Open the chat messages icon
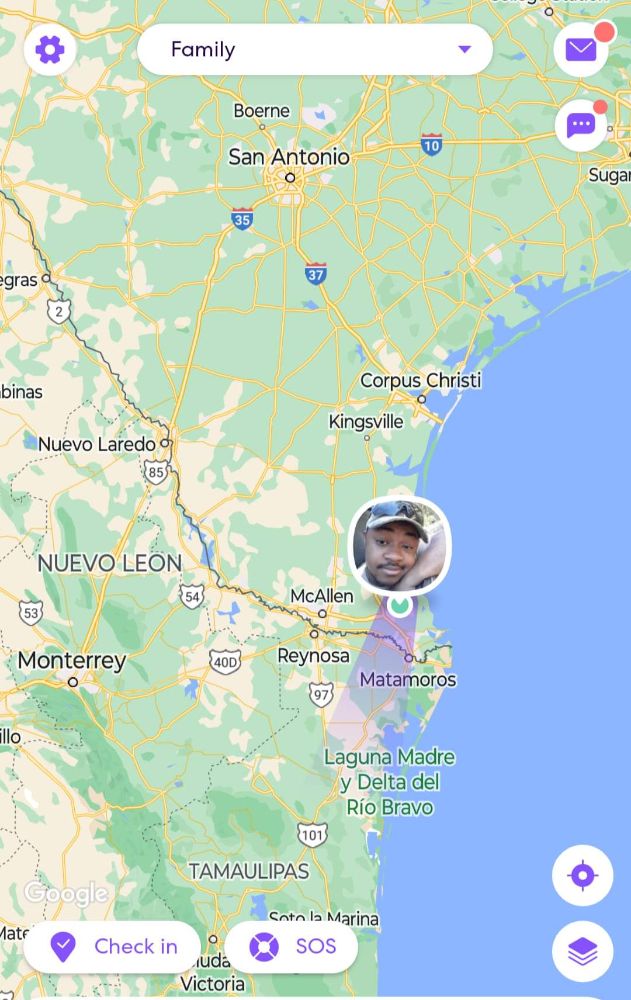Screen dimensions: 631x1000 [x=581, y=126]
